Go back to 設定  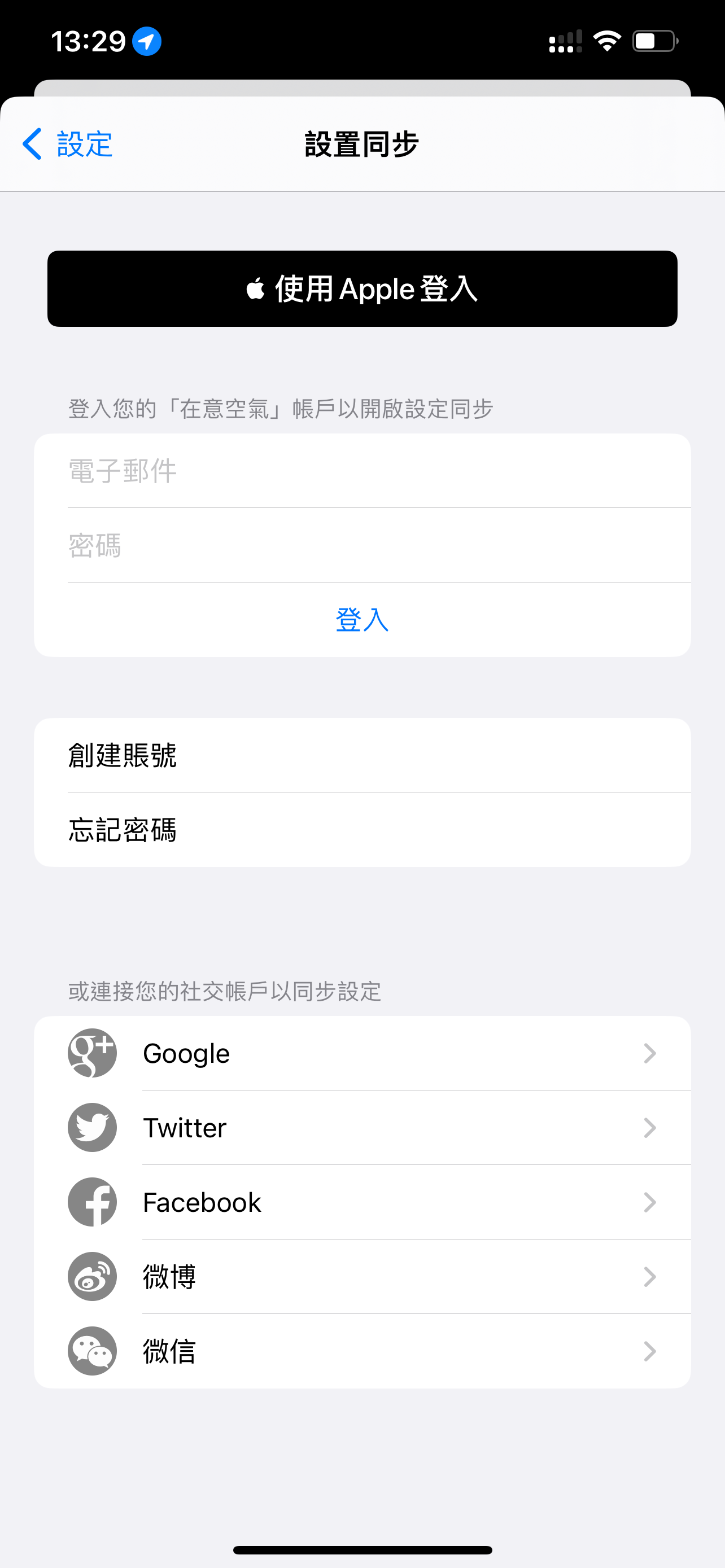[x=68, y=144]
